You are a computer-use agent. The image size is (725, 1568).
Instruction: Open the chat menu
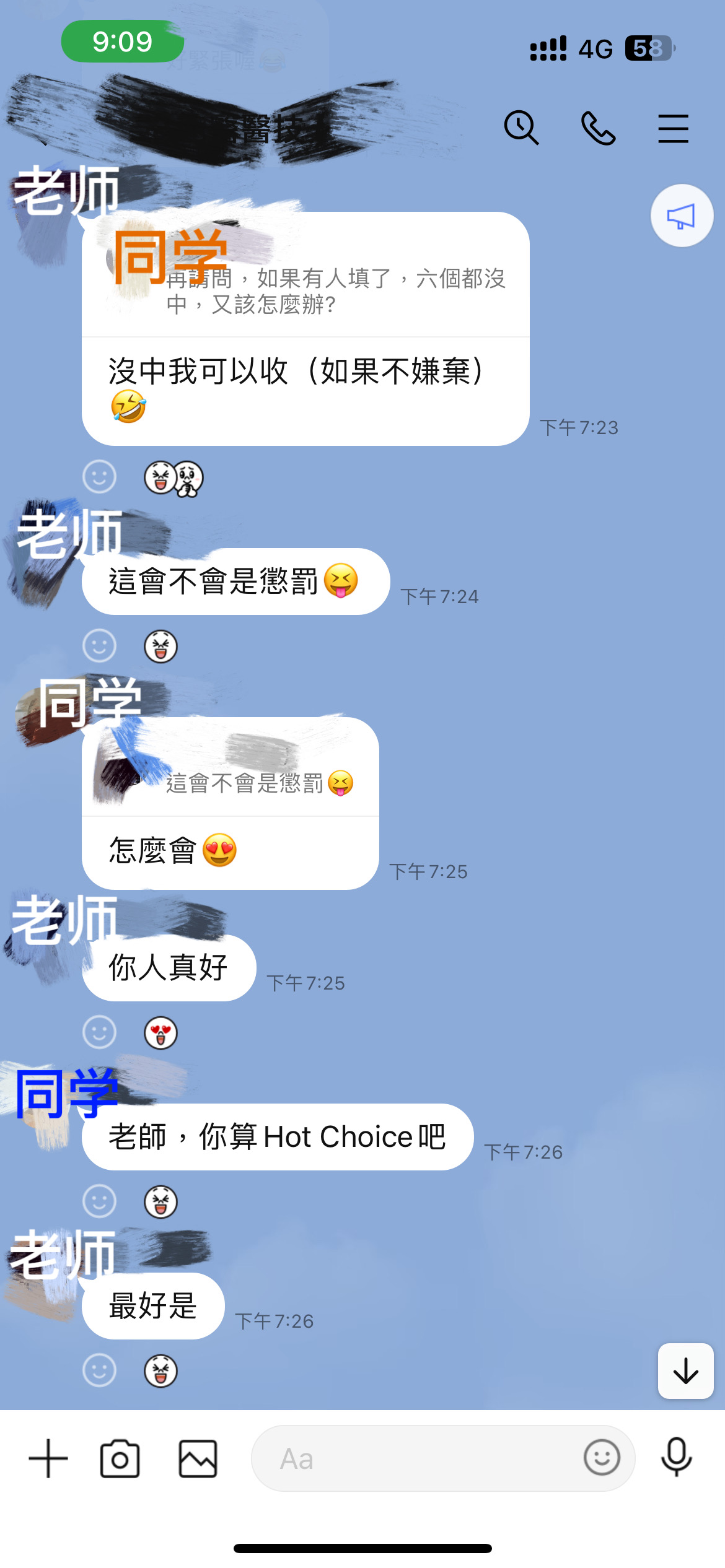click(673, 129)
